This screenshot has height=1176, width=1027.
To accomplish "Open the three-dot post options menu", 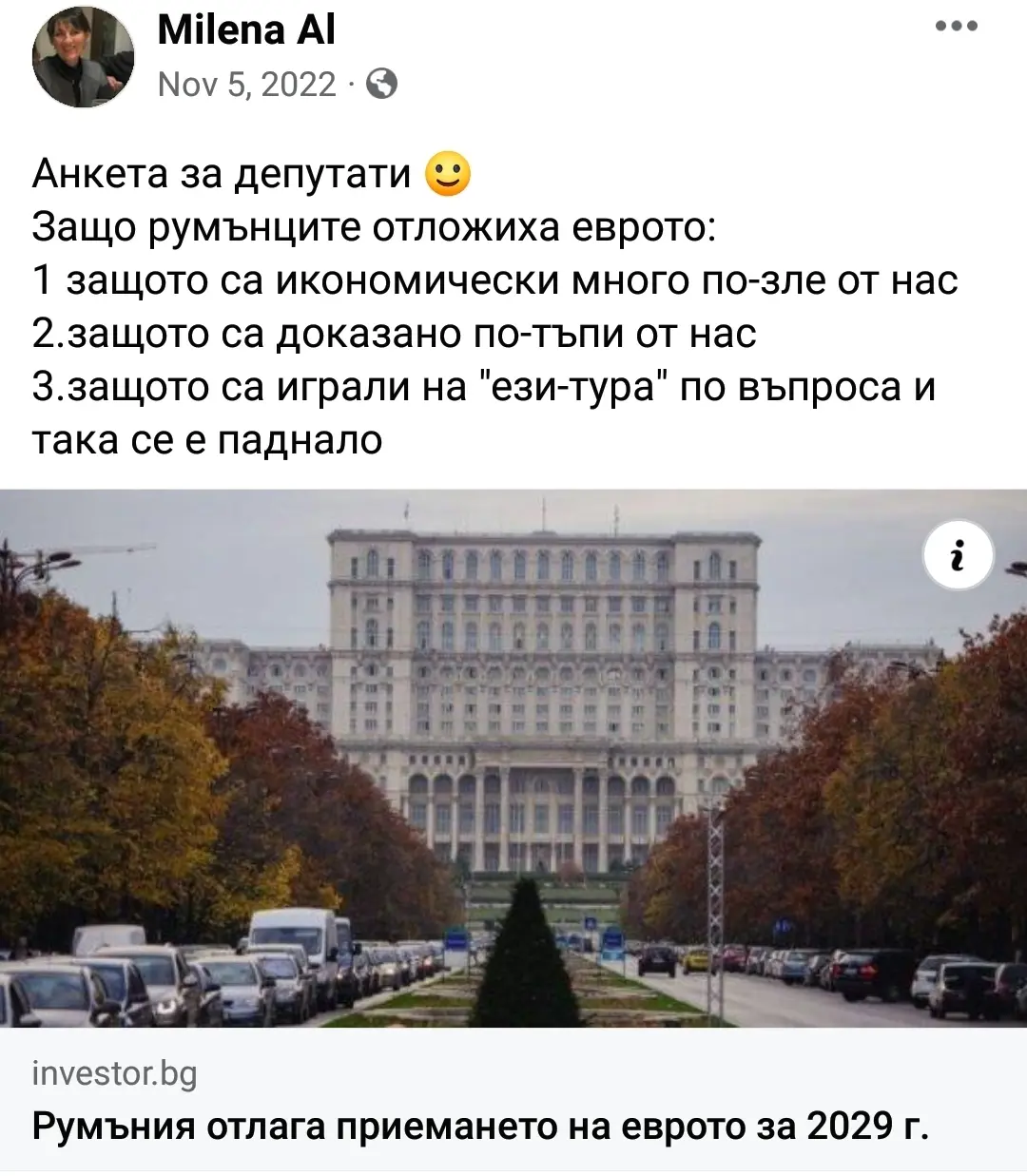I will point(957,27).
